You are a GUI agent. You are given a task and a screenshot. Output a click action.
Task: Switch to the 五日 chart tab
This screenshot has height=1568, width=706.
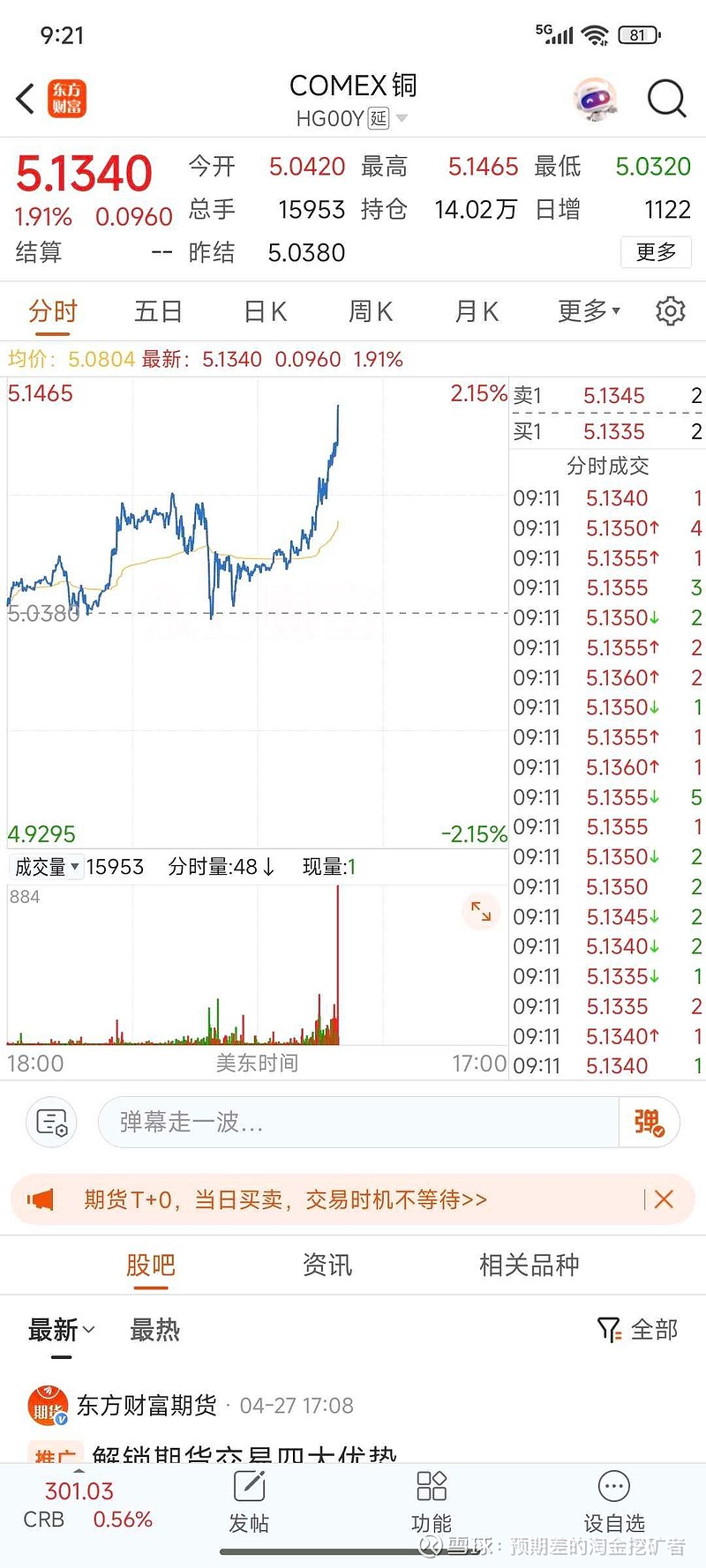point(159,311)
